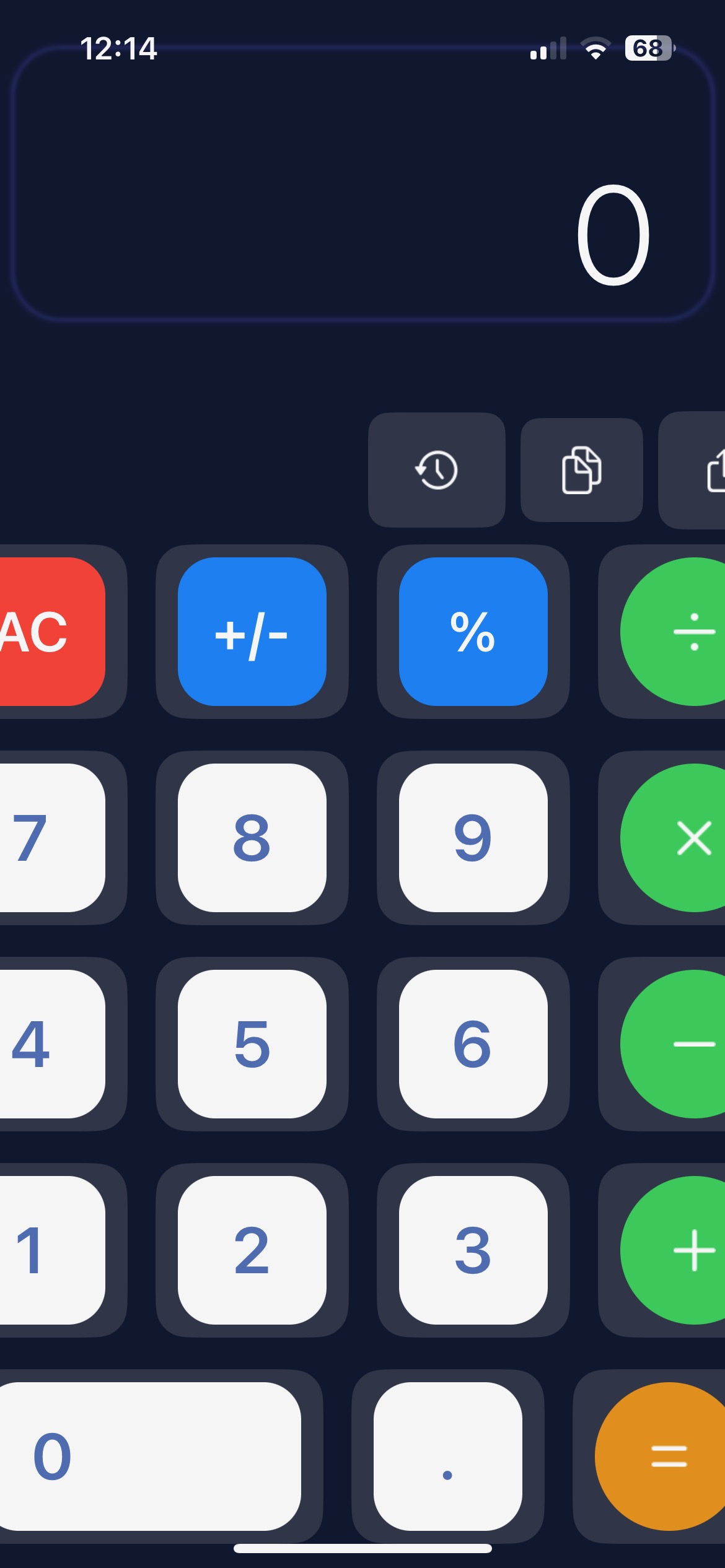
Task: Tap the percent key
Action: click(473, 632)
